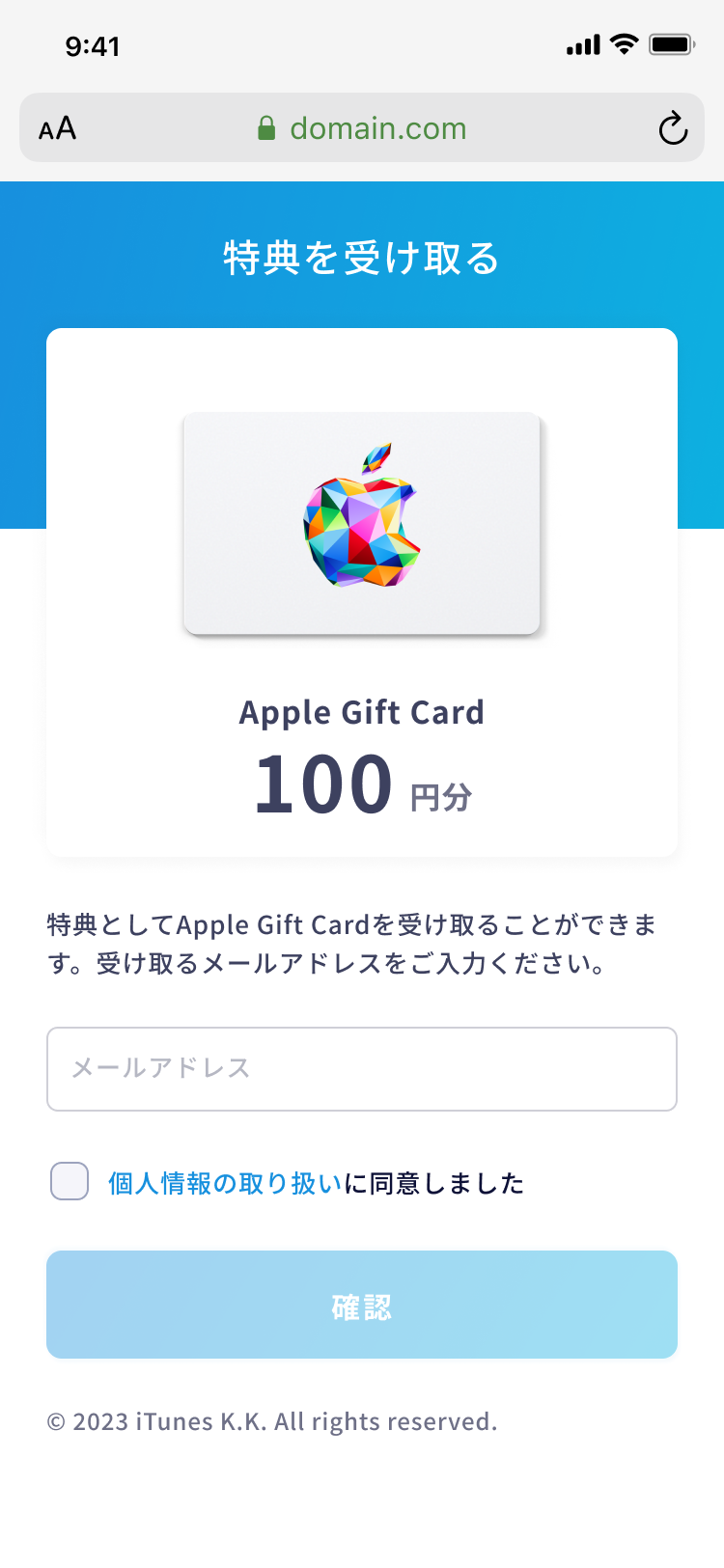Open the 個人情報の取り扱い link

tap(225, 1183)
